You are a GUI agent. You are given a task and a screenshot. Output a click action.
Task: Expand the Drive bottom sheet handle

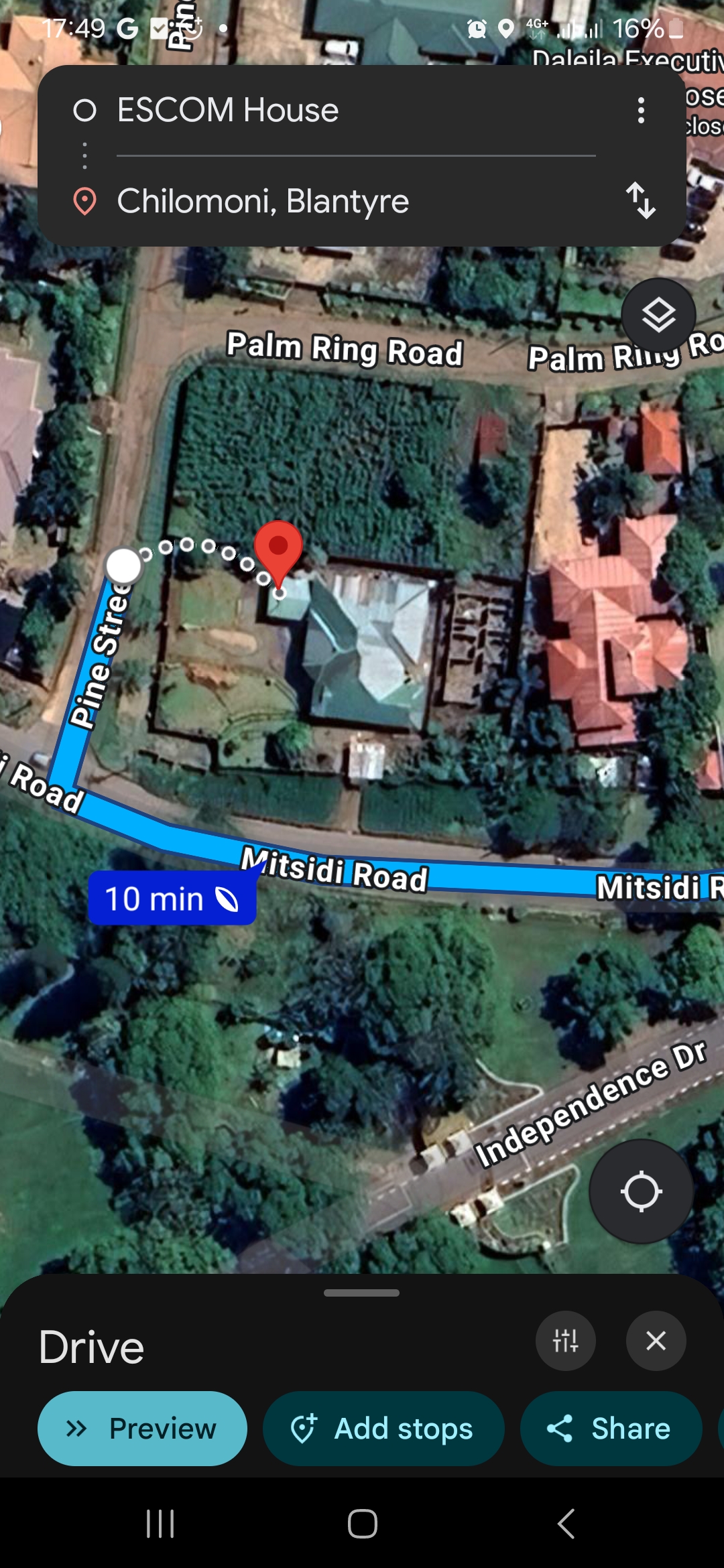pos(361,1293)
